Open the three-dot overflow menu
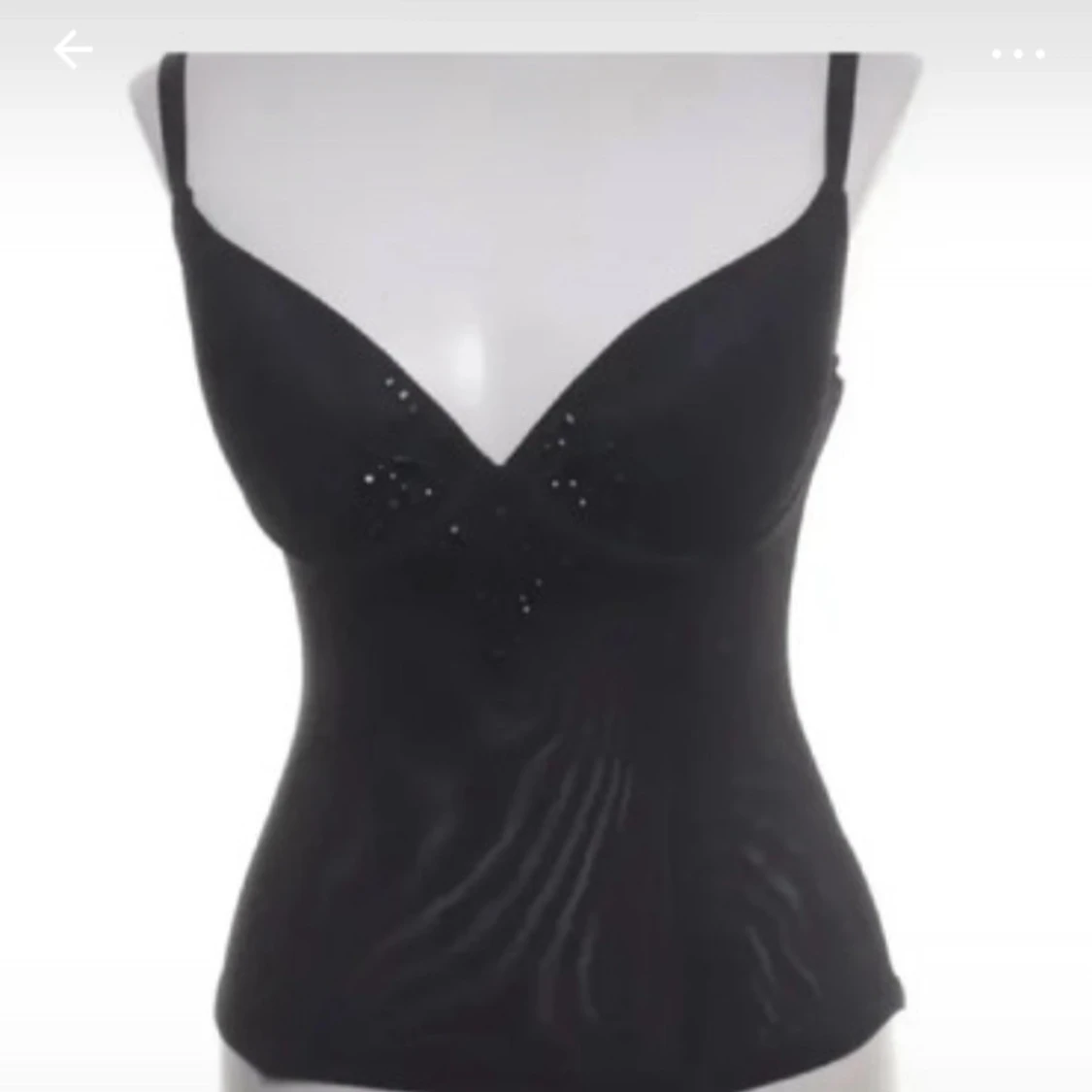This screenshot has width=1092, height=1092. 1017,54
